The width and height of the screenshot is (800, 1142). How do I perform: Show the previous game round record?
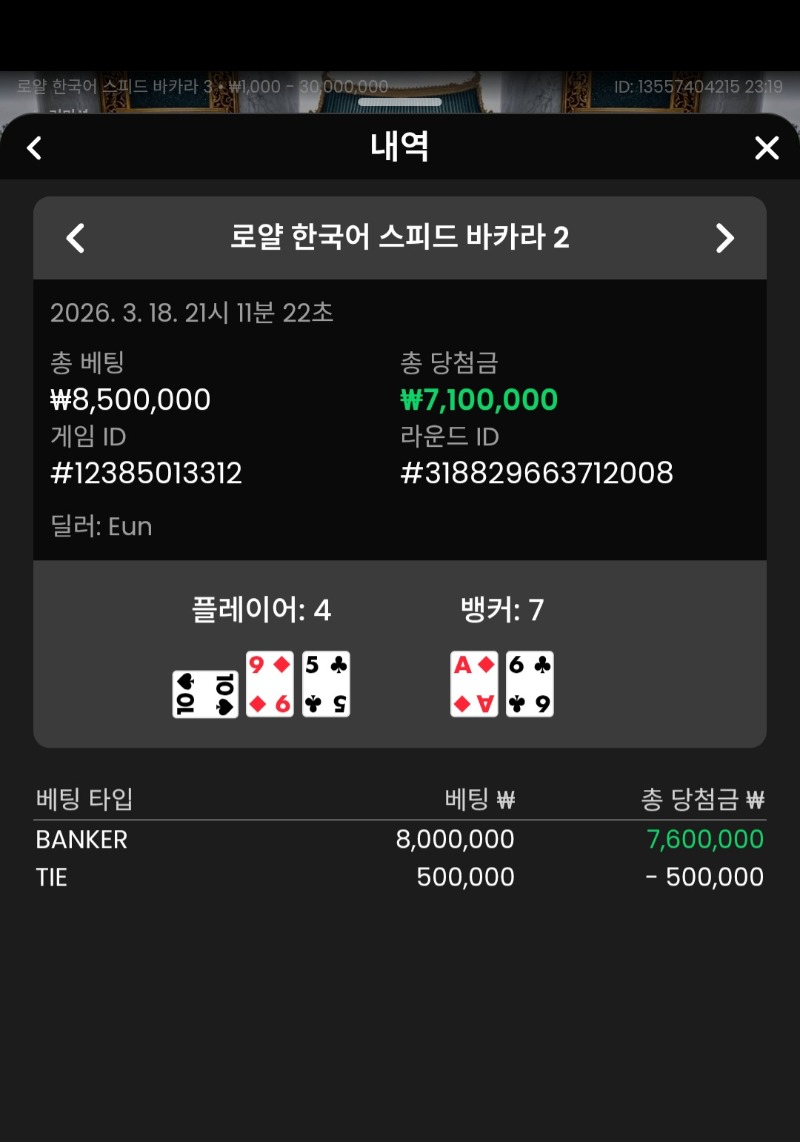coord(75,237)
